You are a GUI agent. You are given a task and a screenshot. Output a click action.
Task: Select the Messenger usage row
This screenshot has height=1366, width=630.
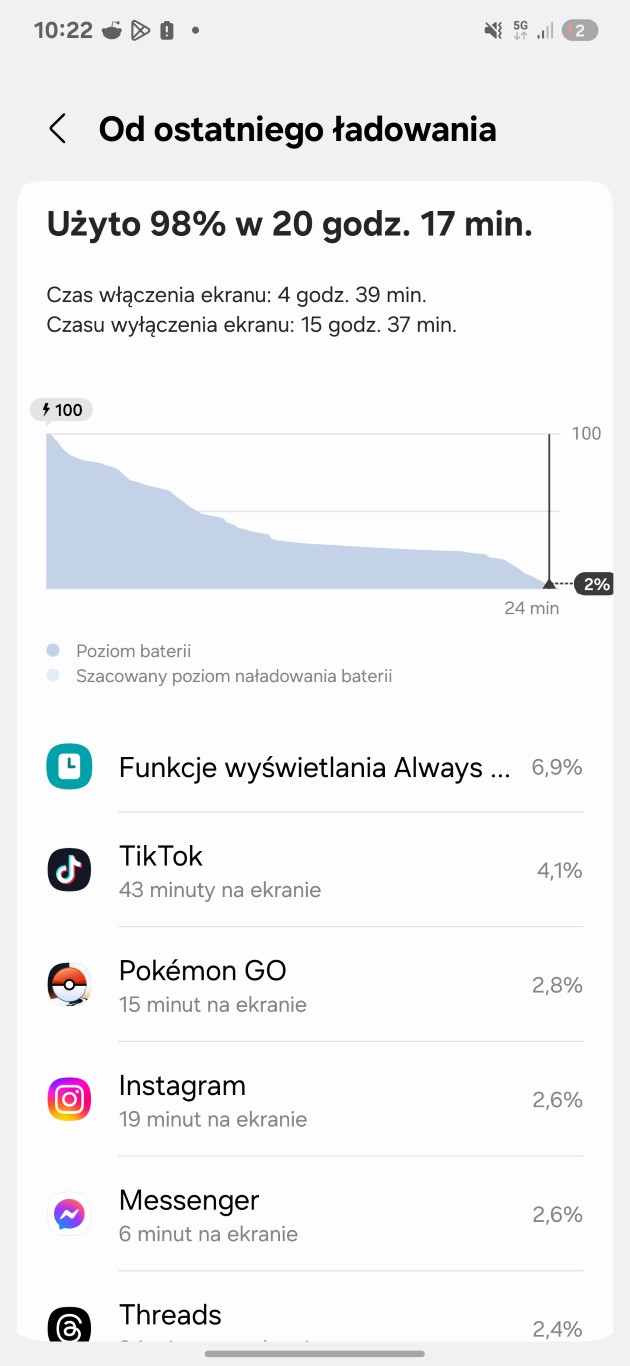(315, 1215)
